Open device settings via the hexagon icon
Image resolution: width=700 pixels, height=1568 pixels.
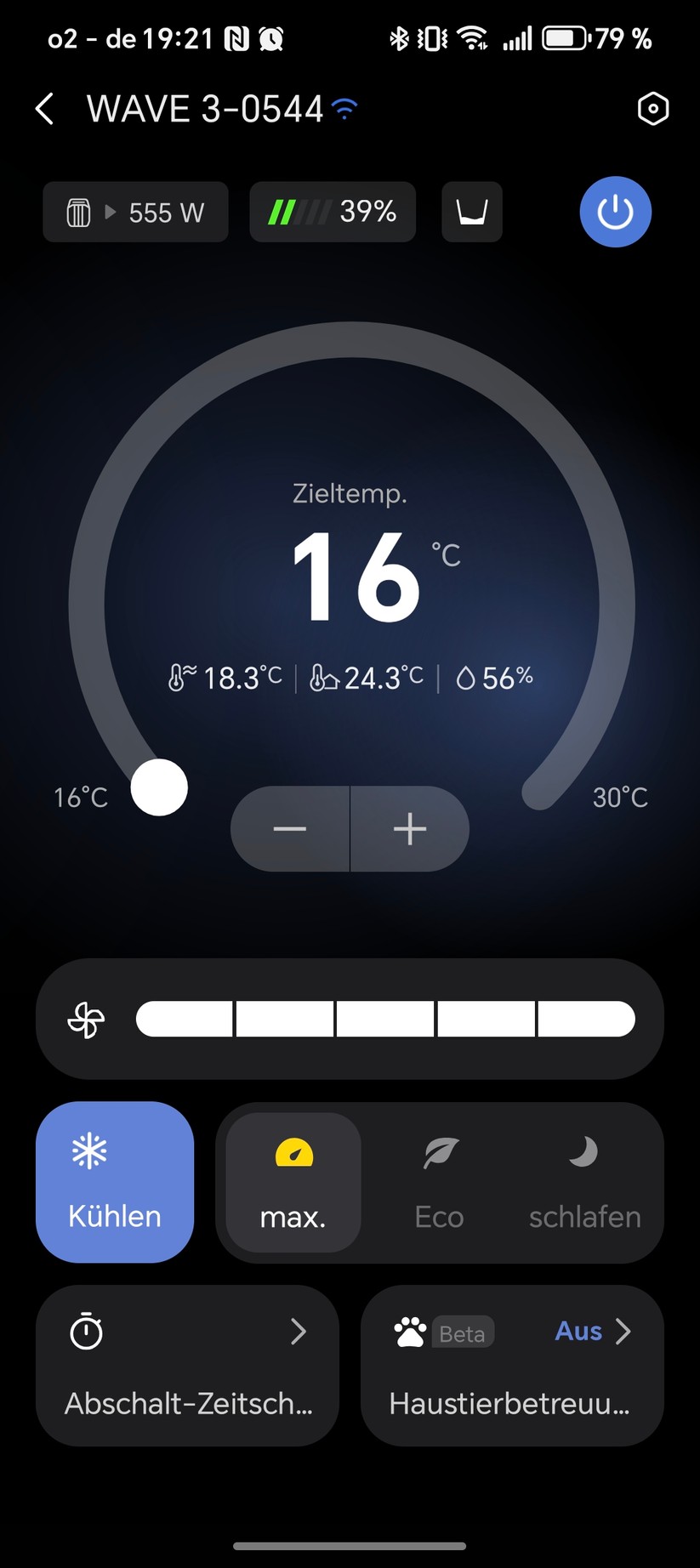[652, 109]
